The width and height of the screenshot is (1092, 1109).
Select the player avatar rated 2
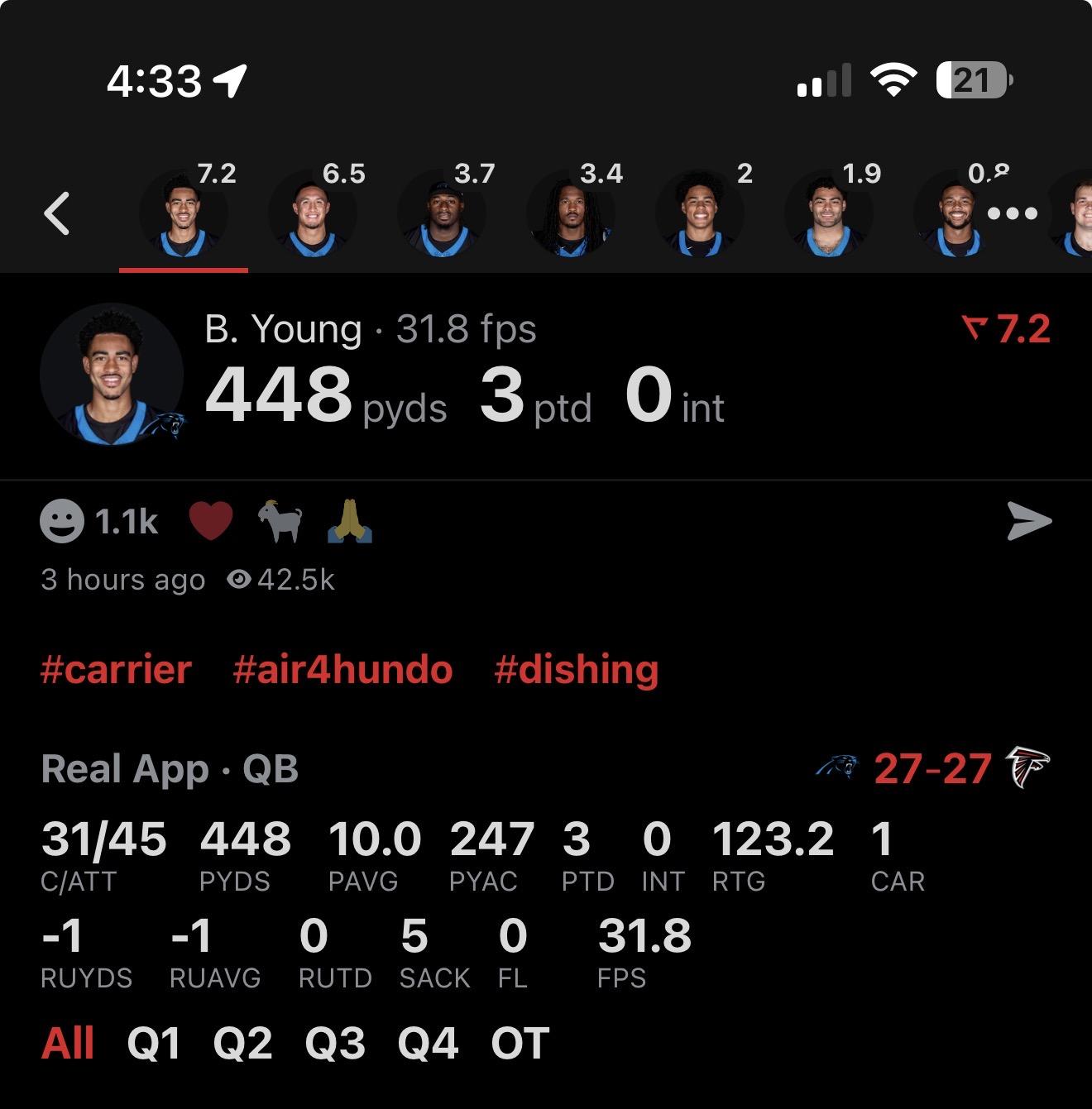click(x=699, y=215)
